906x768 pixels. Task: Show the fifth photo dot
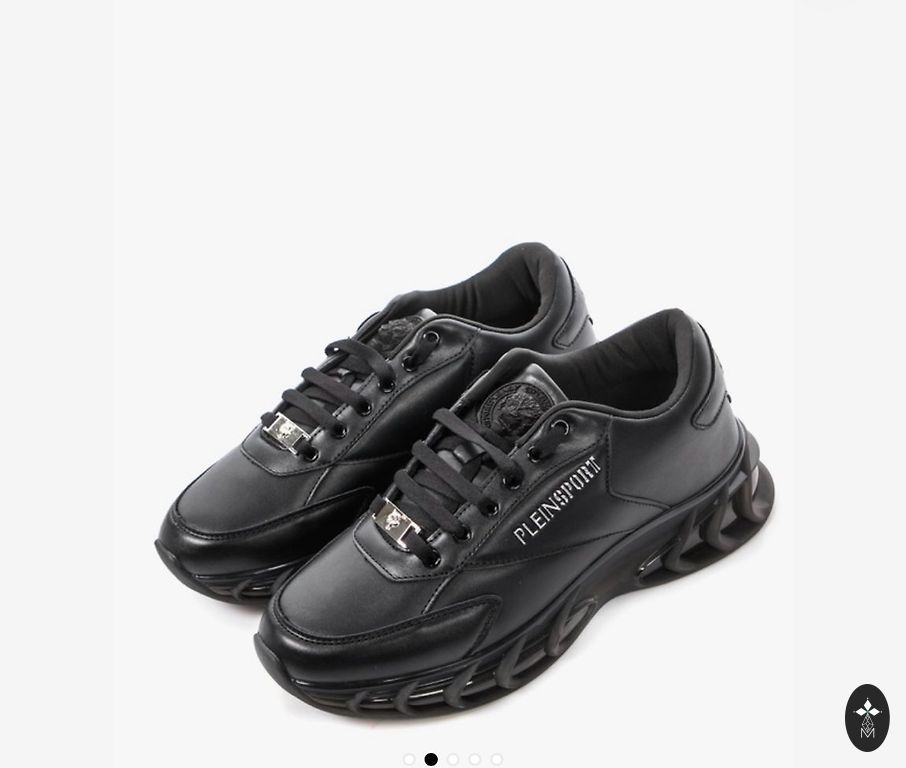pos(497,760)
